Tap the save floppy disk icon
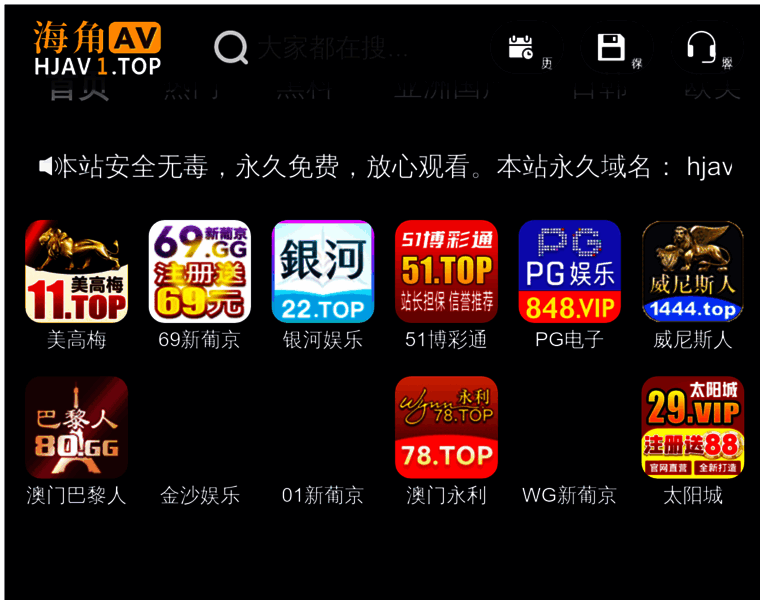 (611, 47)
